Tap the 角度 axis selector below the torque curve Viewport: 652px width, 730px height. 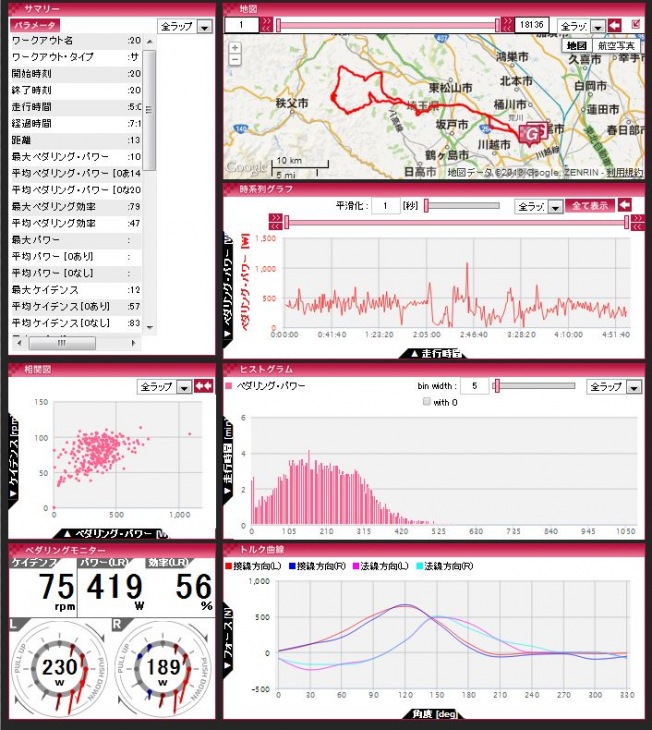(x=432, y=714)
